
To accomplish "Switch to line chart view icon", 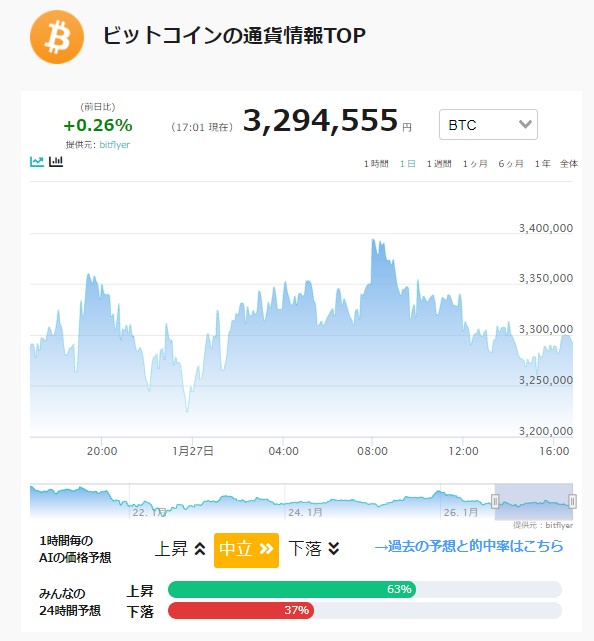I will pyautogui.click(x=37, y=161).
